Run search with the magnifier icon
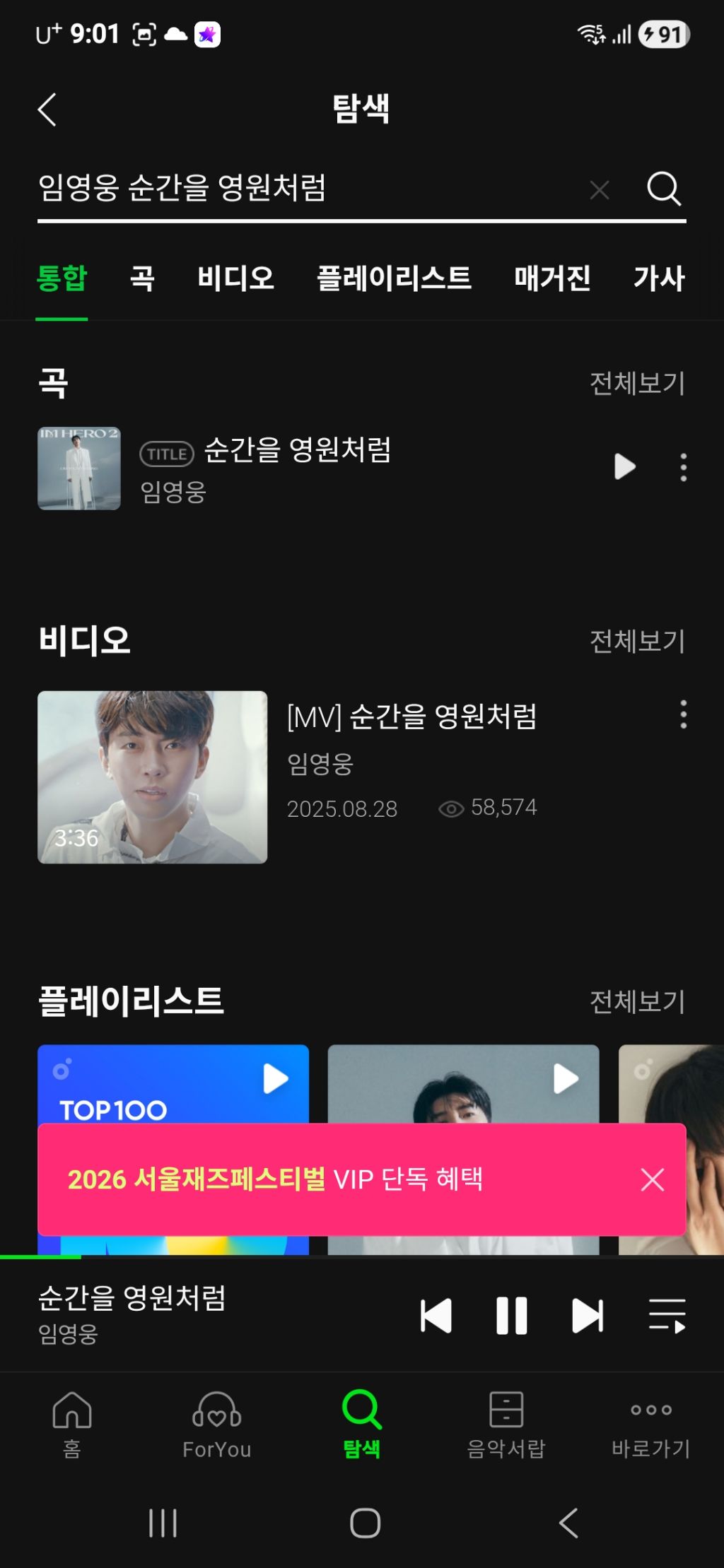 [664, 189]
